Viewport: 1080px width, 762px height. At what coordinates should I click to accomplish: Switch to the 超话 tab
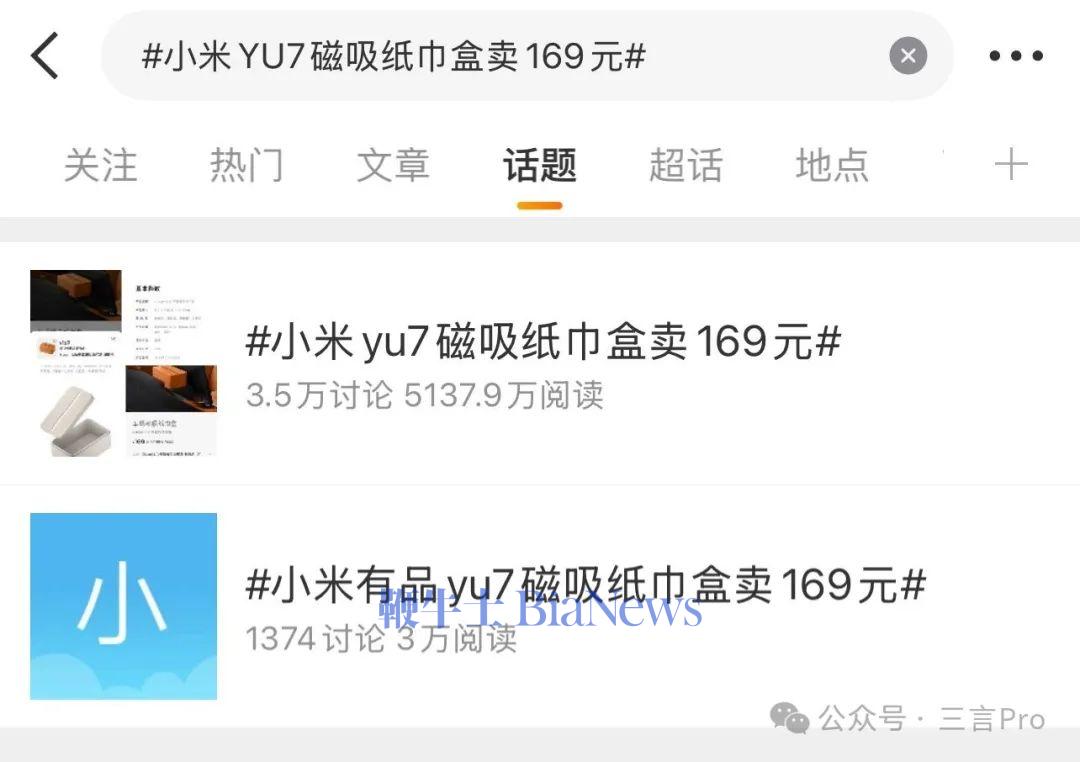click(685, 166)
